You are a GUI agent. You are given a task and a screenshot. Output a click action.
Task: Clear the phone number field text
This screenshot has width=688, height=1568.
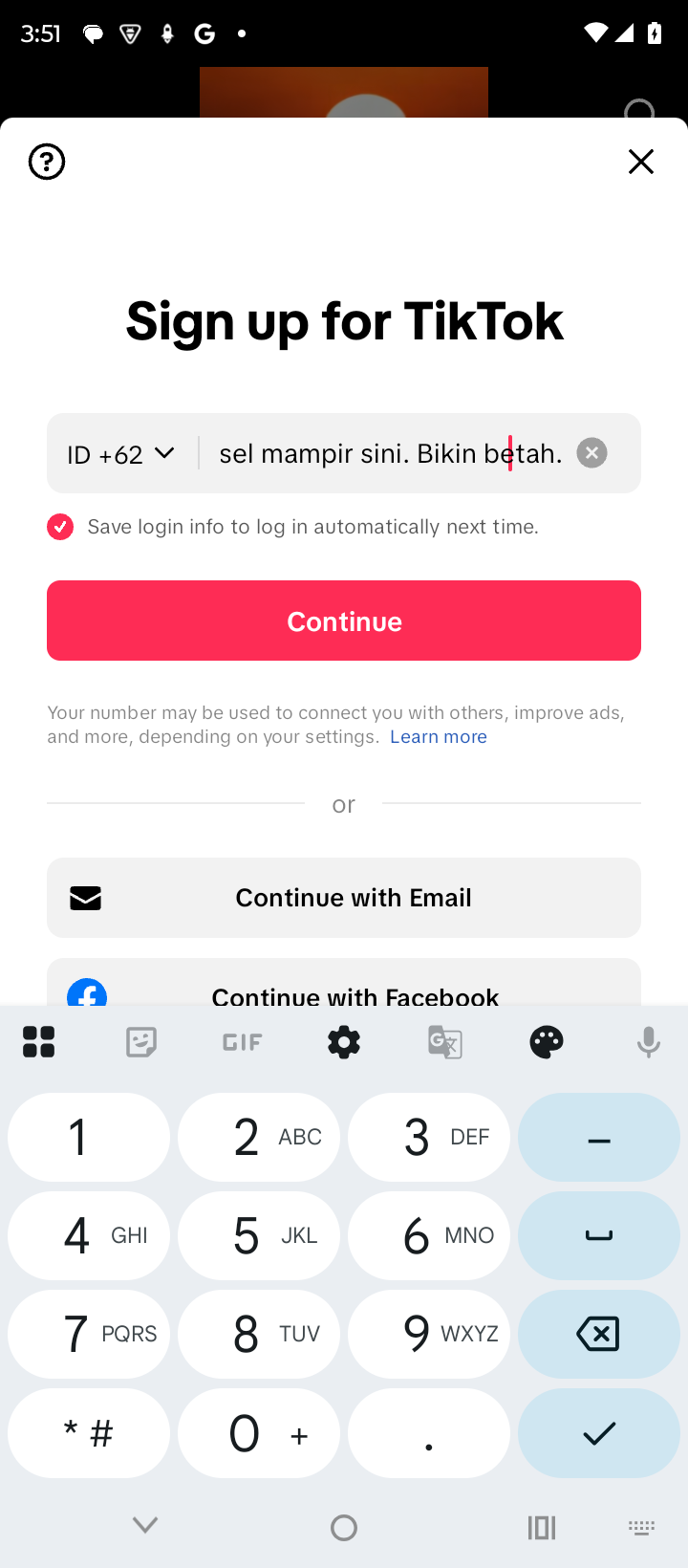591,452
